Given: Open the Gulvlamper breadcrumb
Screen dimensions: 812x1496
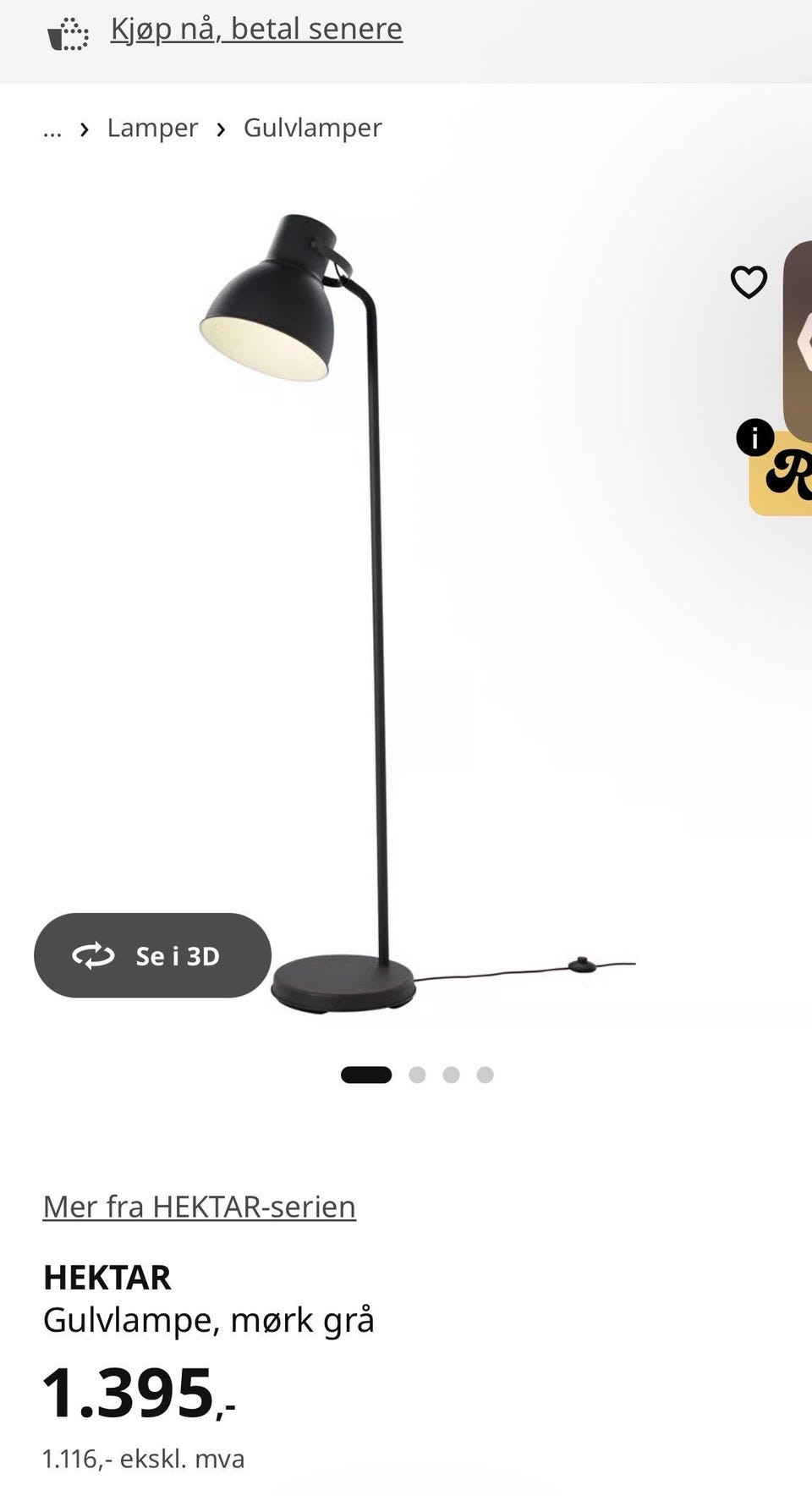Looking at the screenshot, I should tap(313, 128).
